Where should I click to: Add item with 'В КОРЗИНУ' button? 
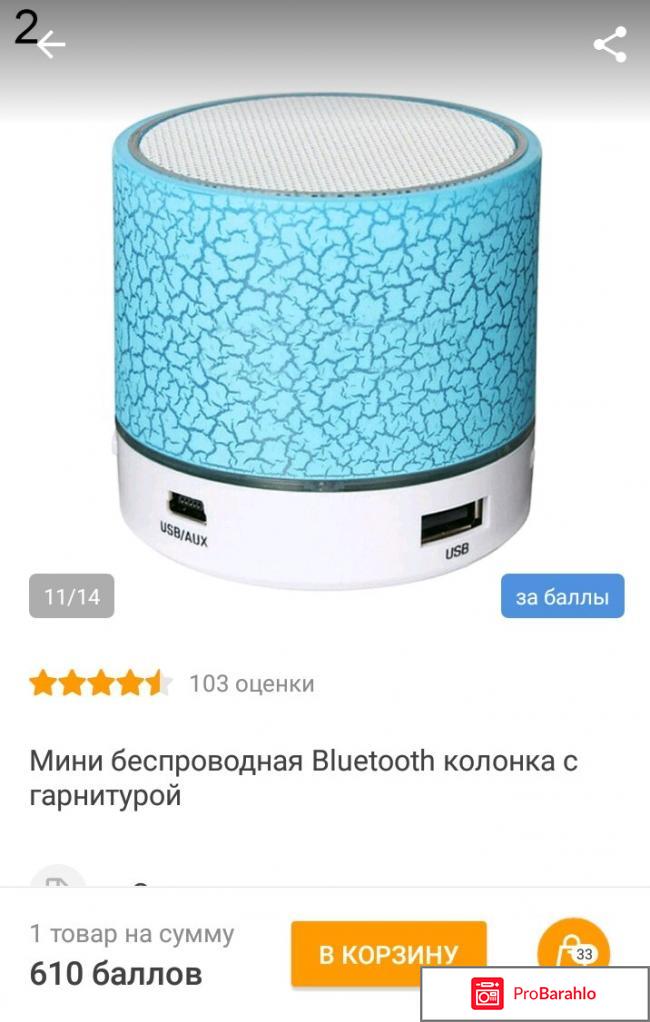click(x=388, y=953)
